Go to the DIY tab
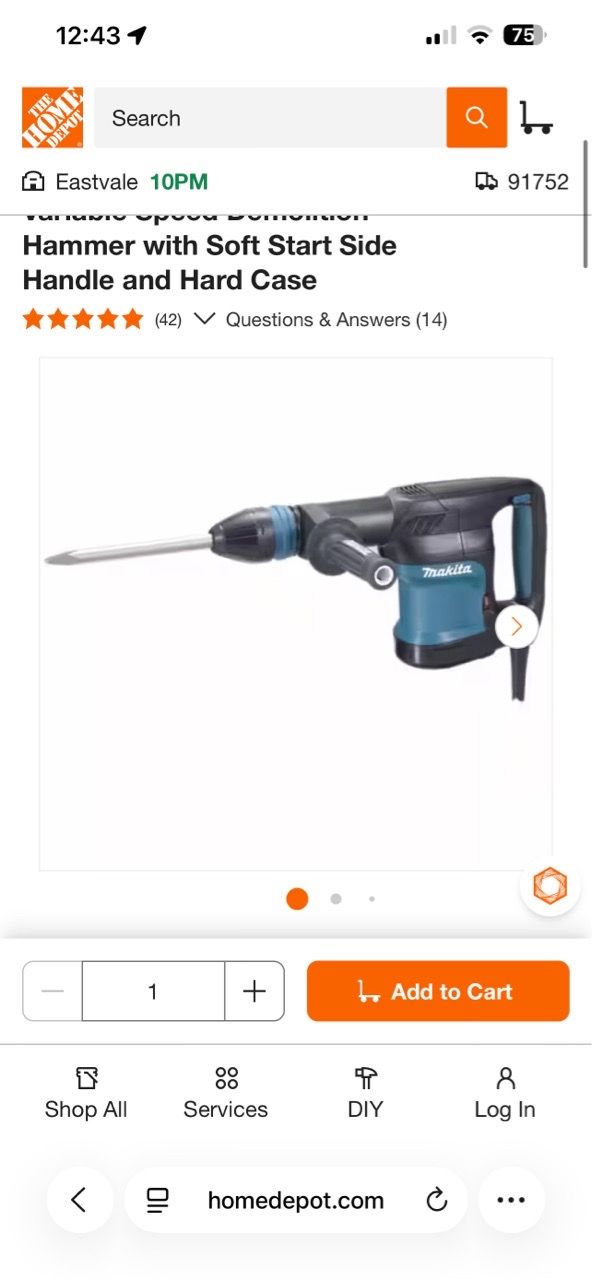592x1280 pixels. 365,1093
